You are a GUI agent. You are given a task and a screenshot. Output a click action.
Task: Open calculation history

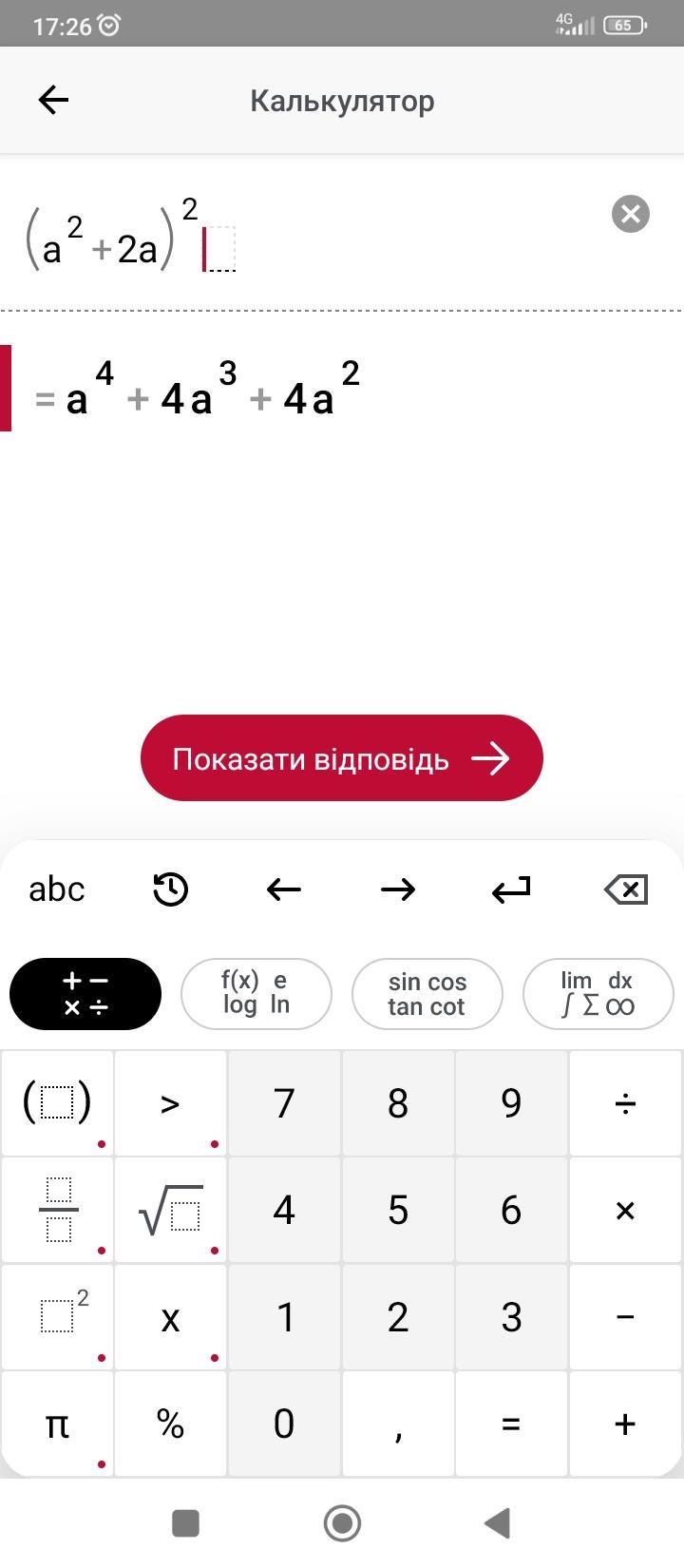point(171,889)
